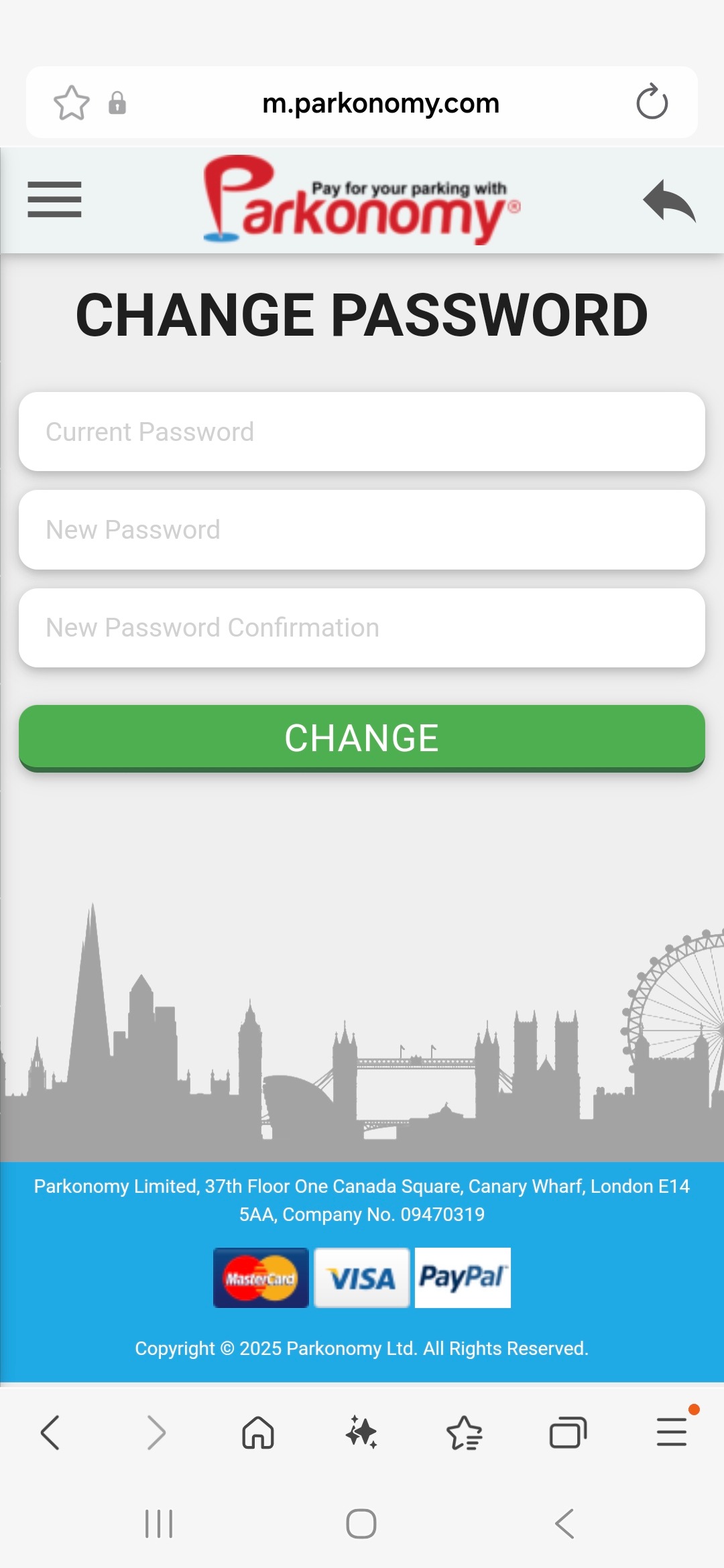View open browser tabs
Image resolution: width=724 pixels, height=1568 pixels.
(x=568, y=1433)
